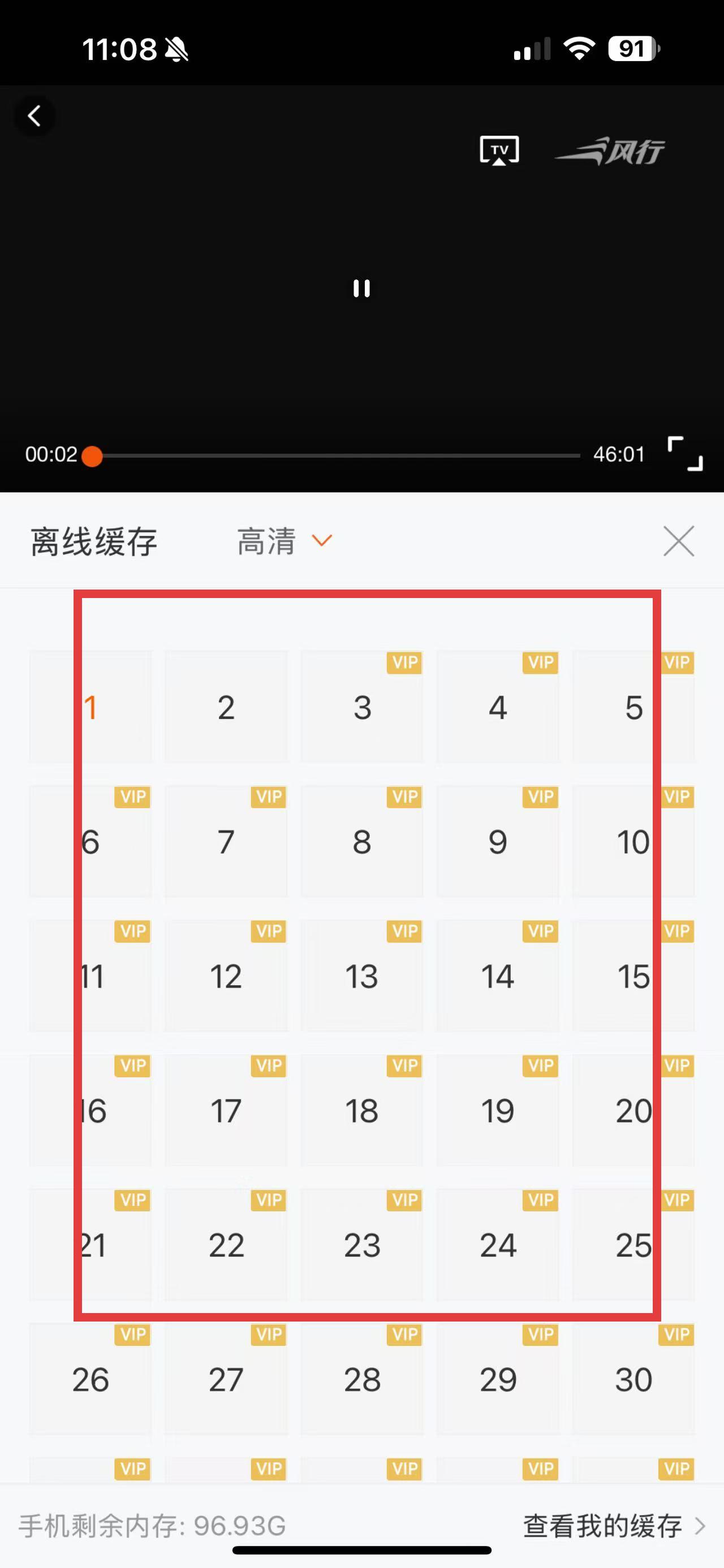The image size is (724, 1568).
Task: Choose VIP episode 3
Action: (x=361, y=707)
